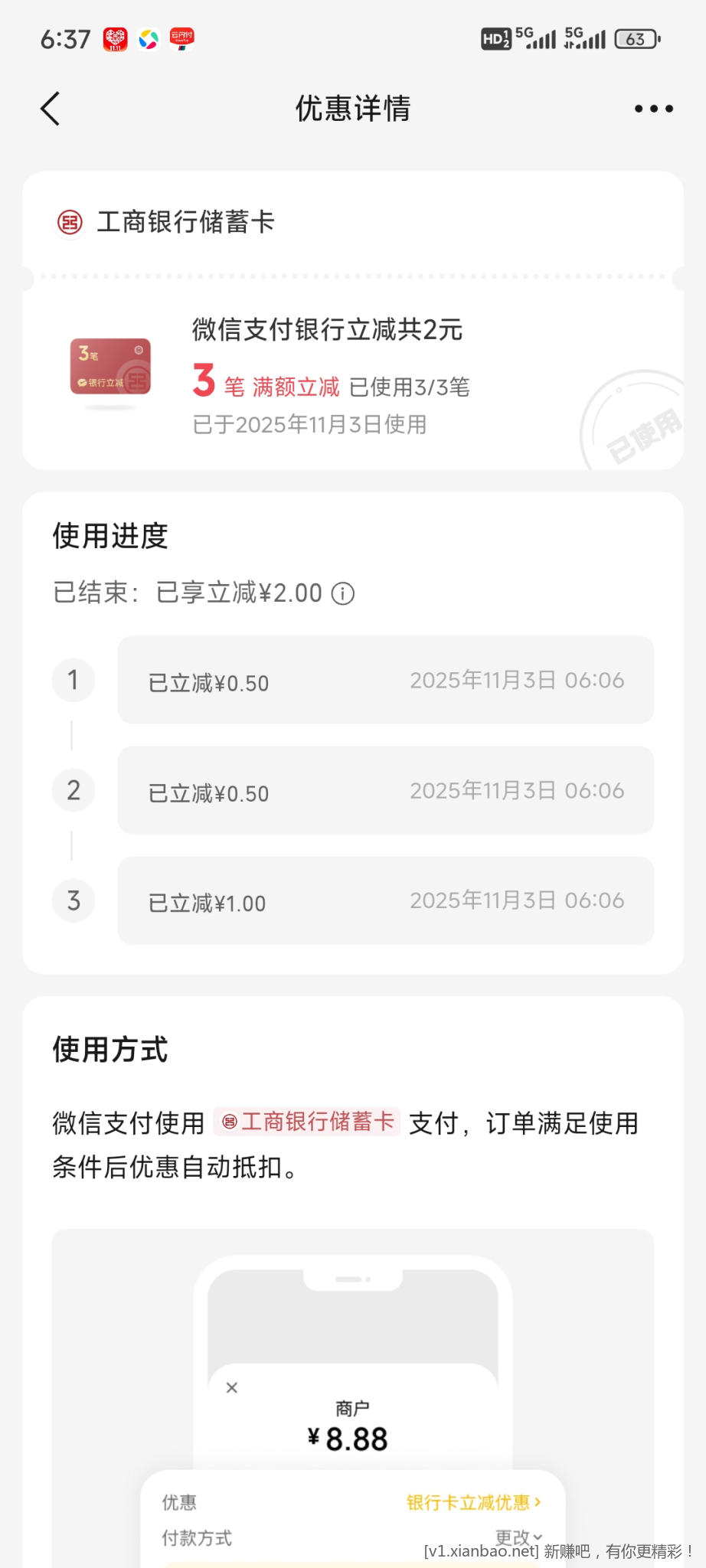Open the three-dot more options menu

pos(652,109)
